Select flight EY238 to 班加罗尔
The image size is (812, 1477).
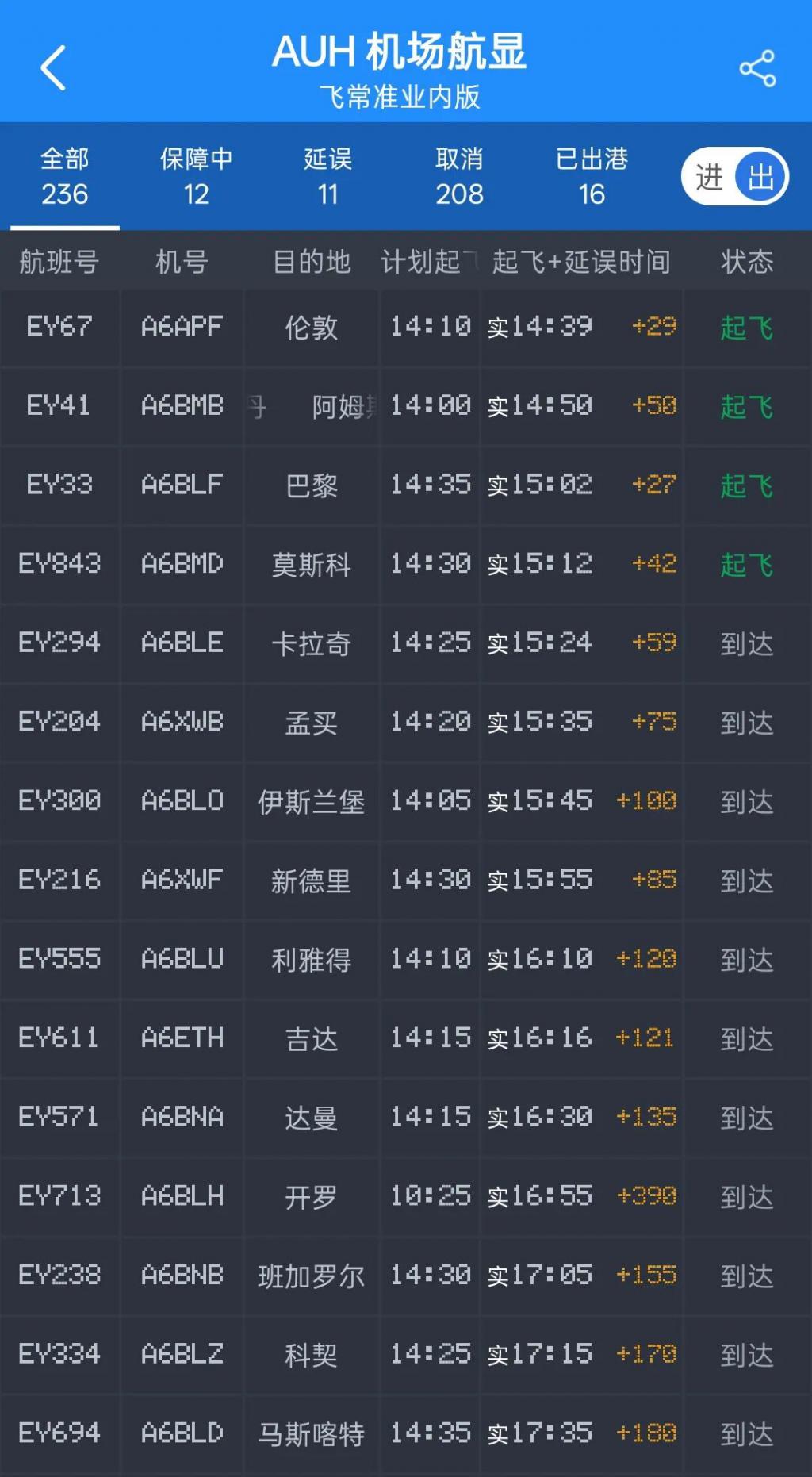311,1276
